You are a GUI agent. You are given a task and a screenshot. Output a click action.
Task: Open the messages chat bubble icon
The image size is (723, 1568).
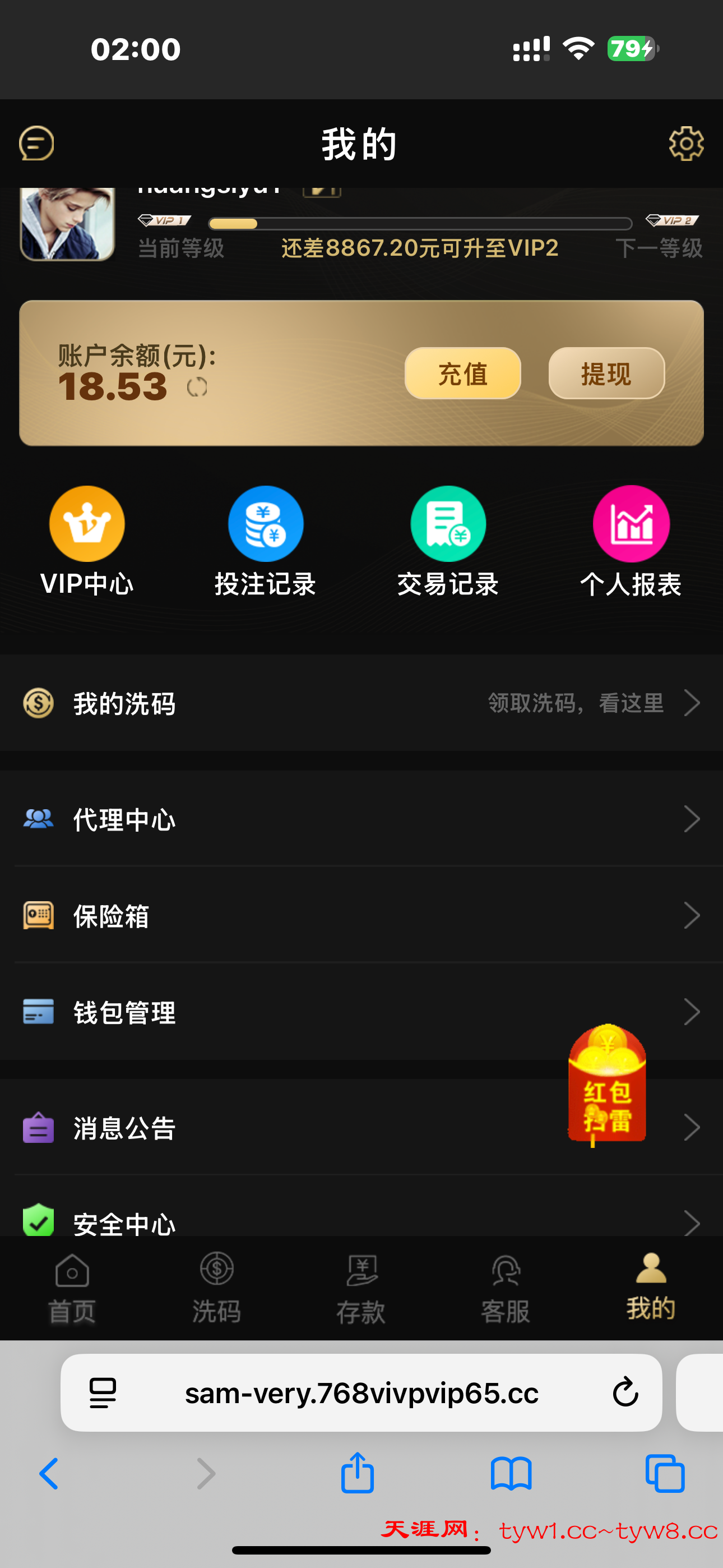[36, 144]
